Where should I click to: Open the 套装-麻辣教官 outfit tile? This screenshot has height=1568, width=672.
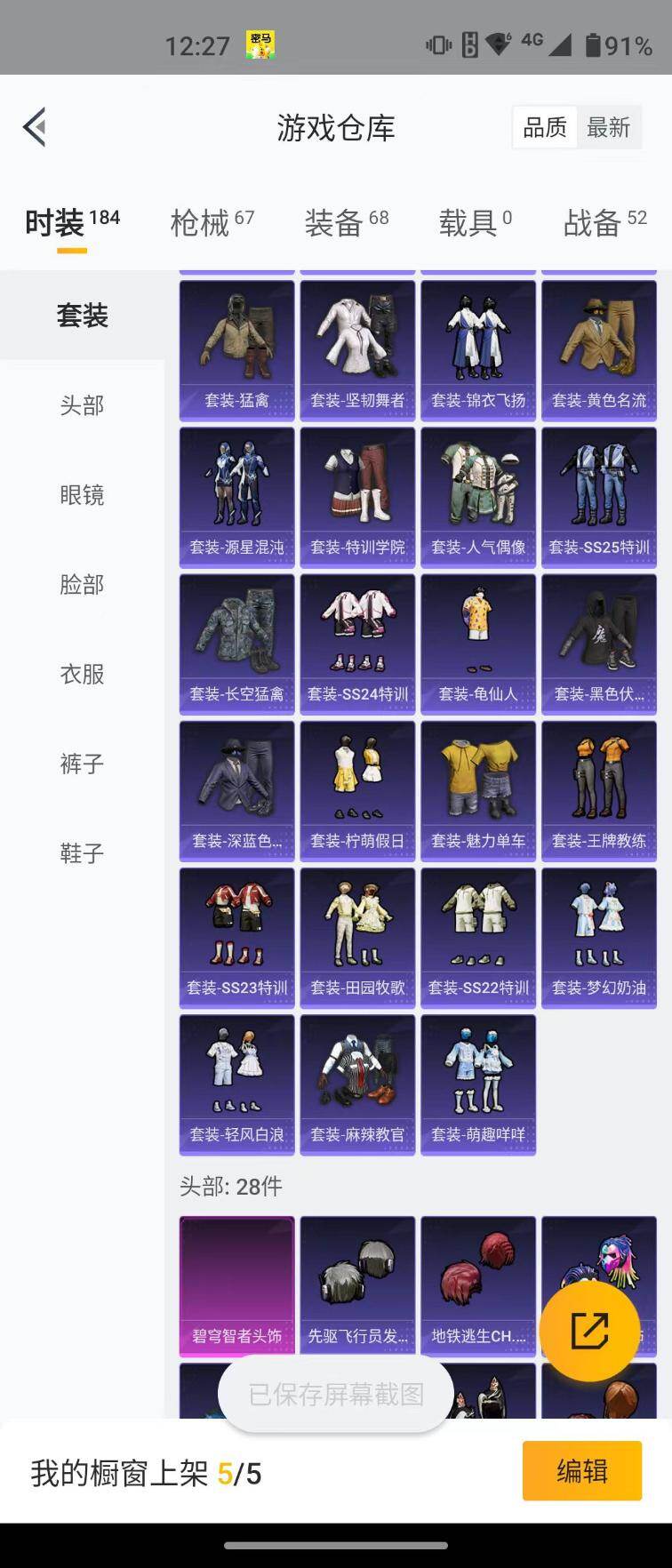point(357,1084)
